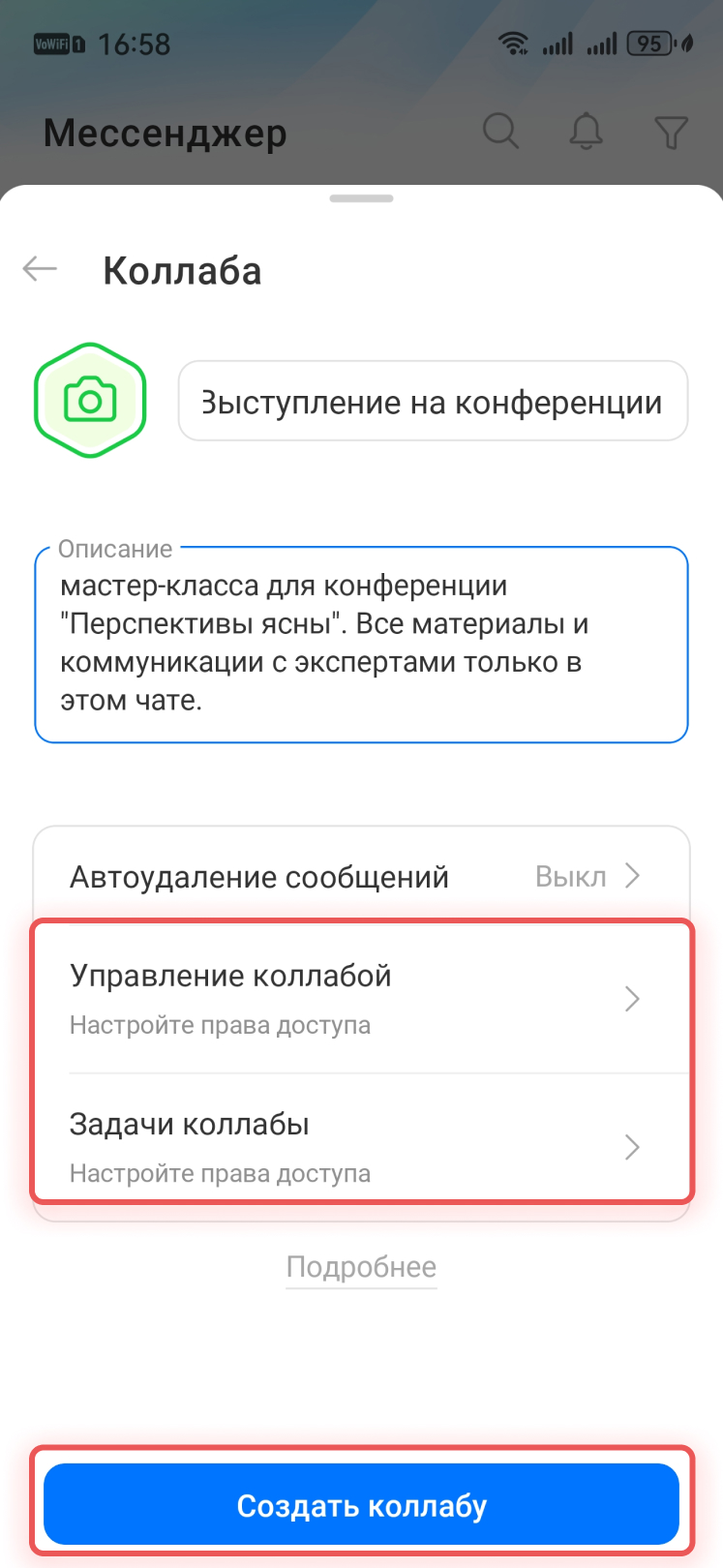Set collab photo with camera icon

click(x=90, y=401)
